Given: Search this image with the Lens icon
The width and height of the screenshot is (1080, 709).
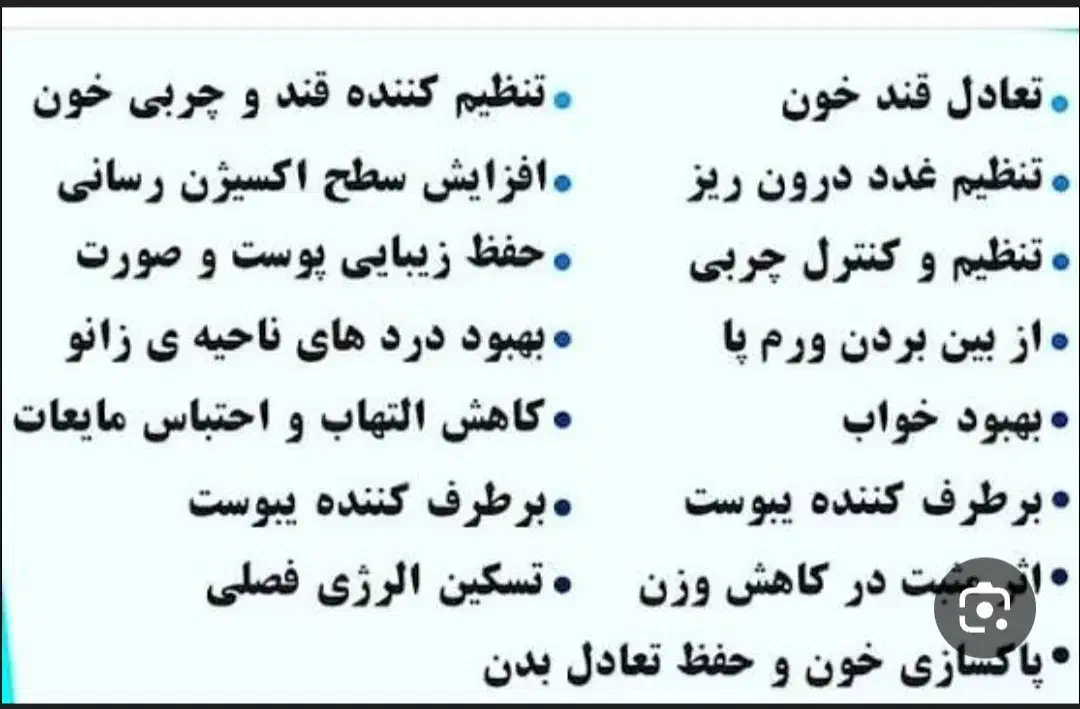Looking at the screenshot, I should (x=985, y=608).
